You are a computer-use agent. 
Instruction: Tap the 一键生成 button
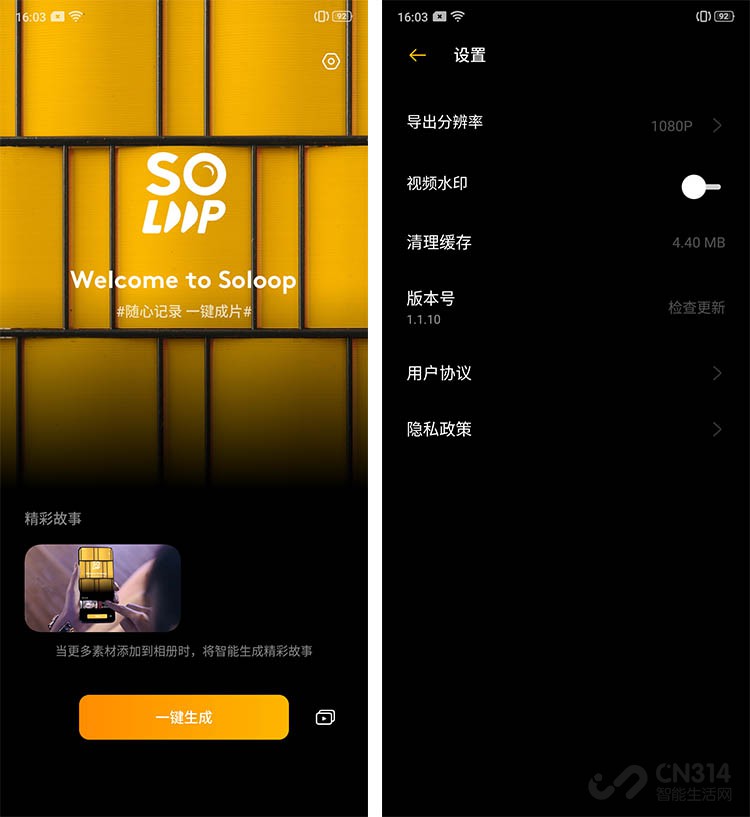coord(184,717)
